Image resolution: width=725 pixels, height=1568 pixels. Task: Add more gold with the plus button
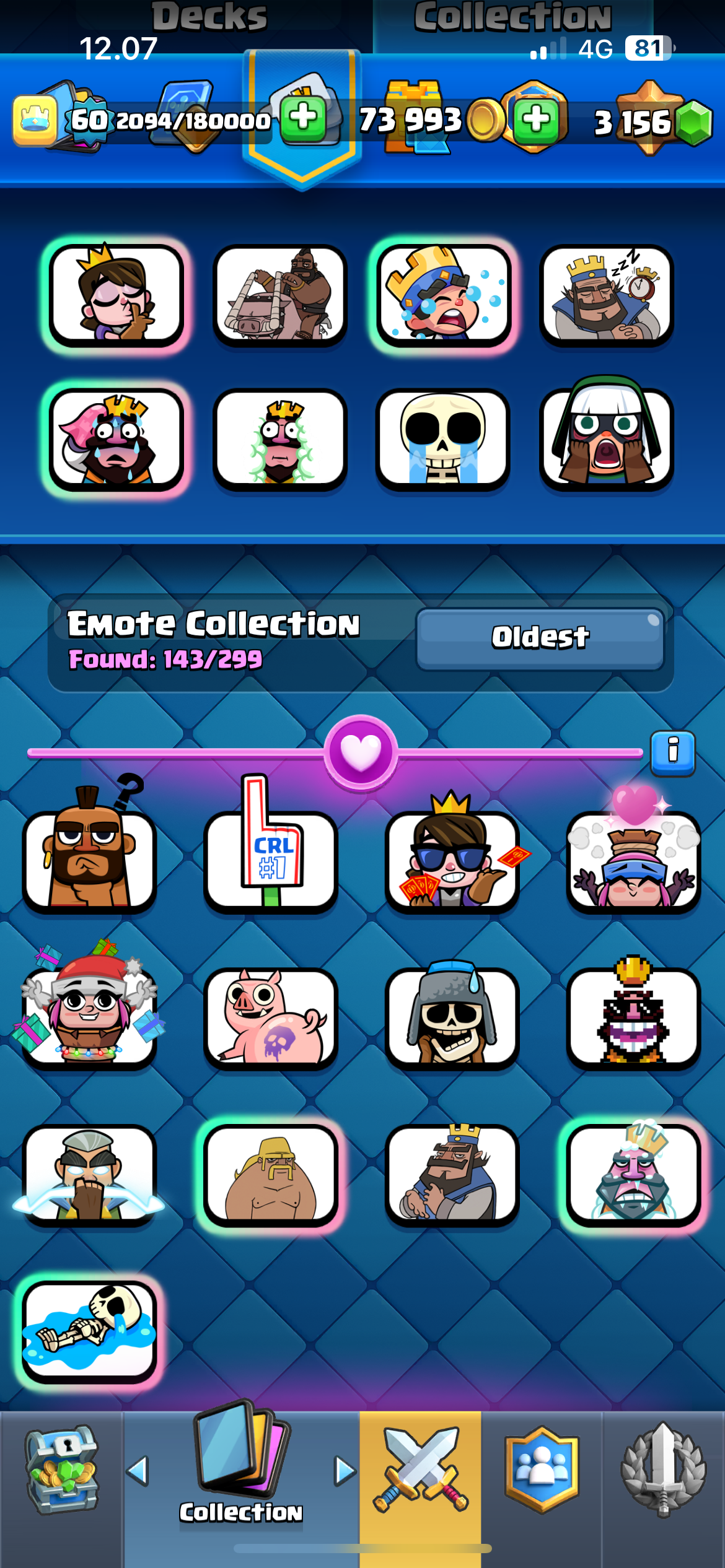pos(536,120)
